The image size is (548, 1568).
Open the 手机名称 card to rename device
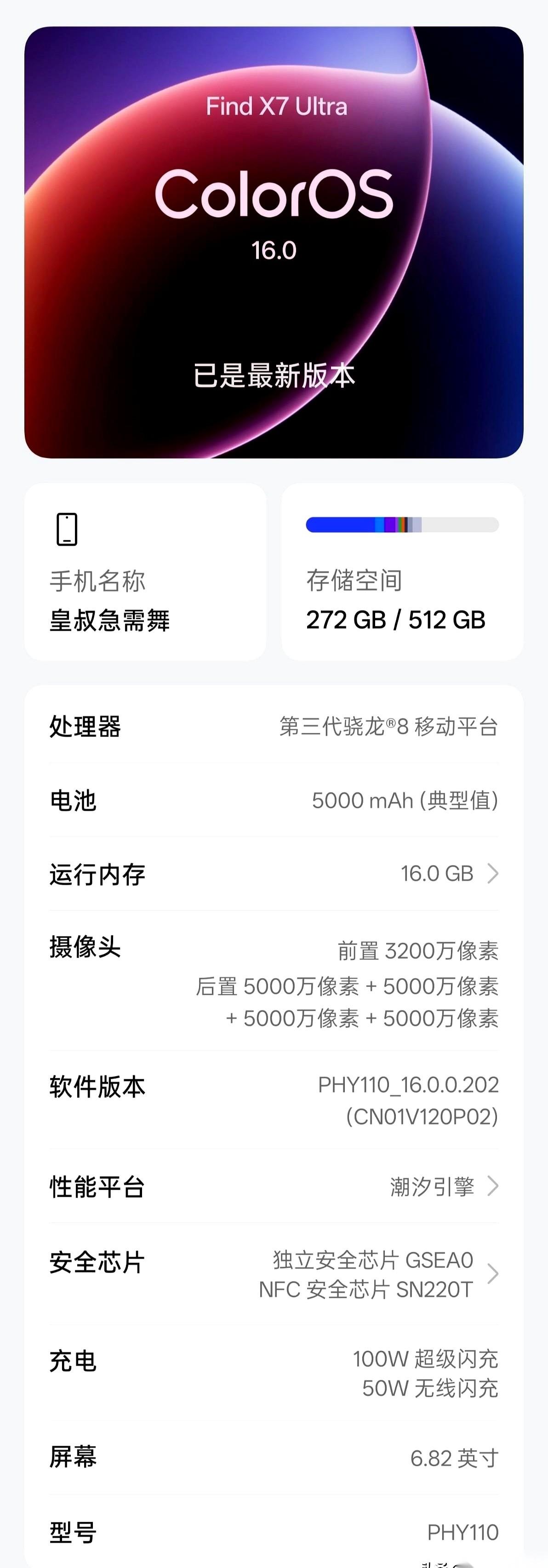144,572
